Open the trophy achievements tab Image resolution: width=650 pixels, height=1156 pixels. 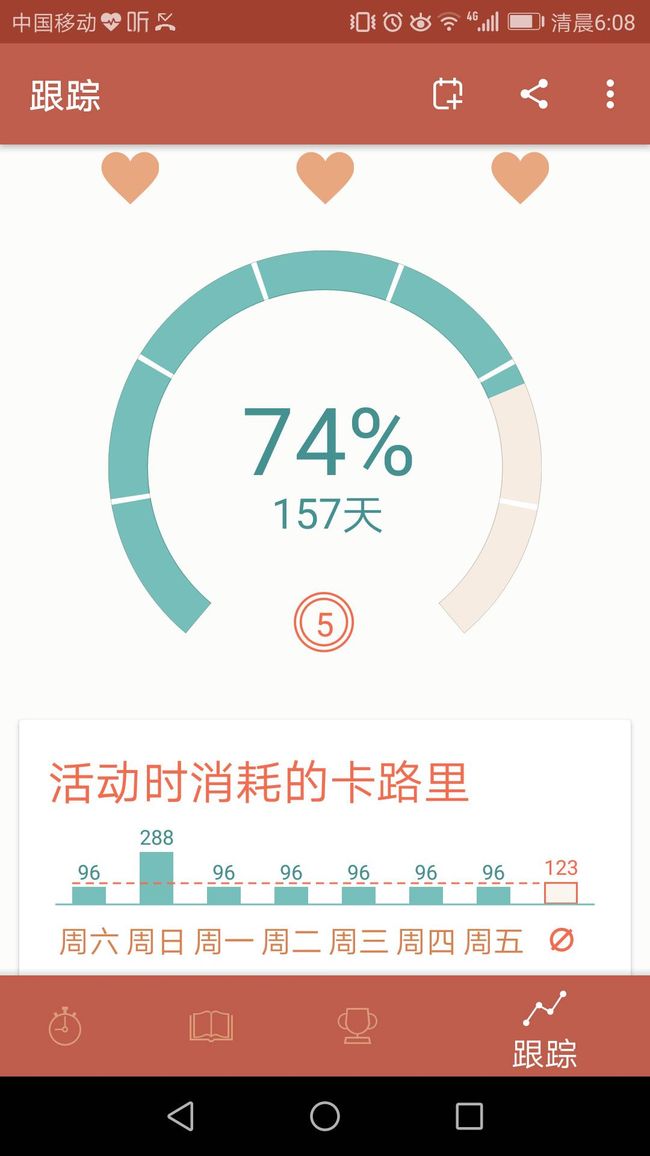(x=357, y=1026)
